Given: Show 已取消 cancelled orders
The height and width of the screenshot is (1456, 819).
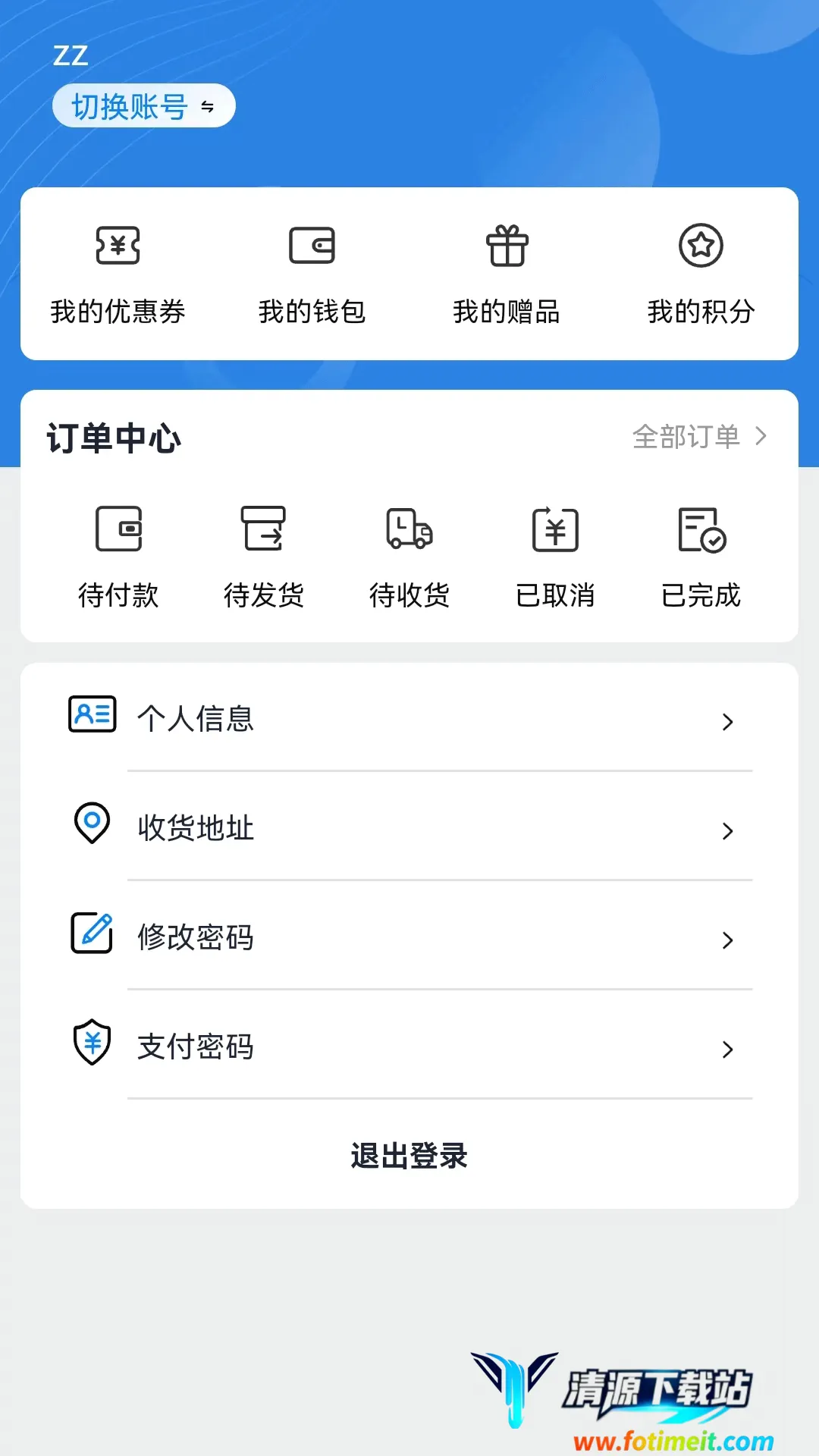Looking at the screenshot, I should [x=555, y=557].
